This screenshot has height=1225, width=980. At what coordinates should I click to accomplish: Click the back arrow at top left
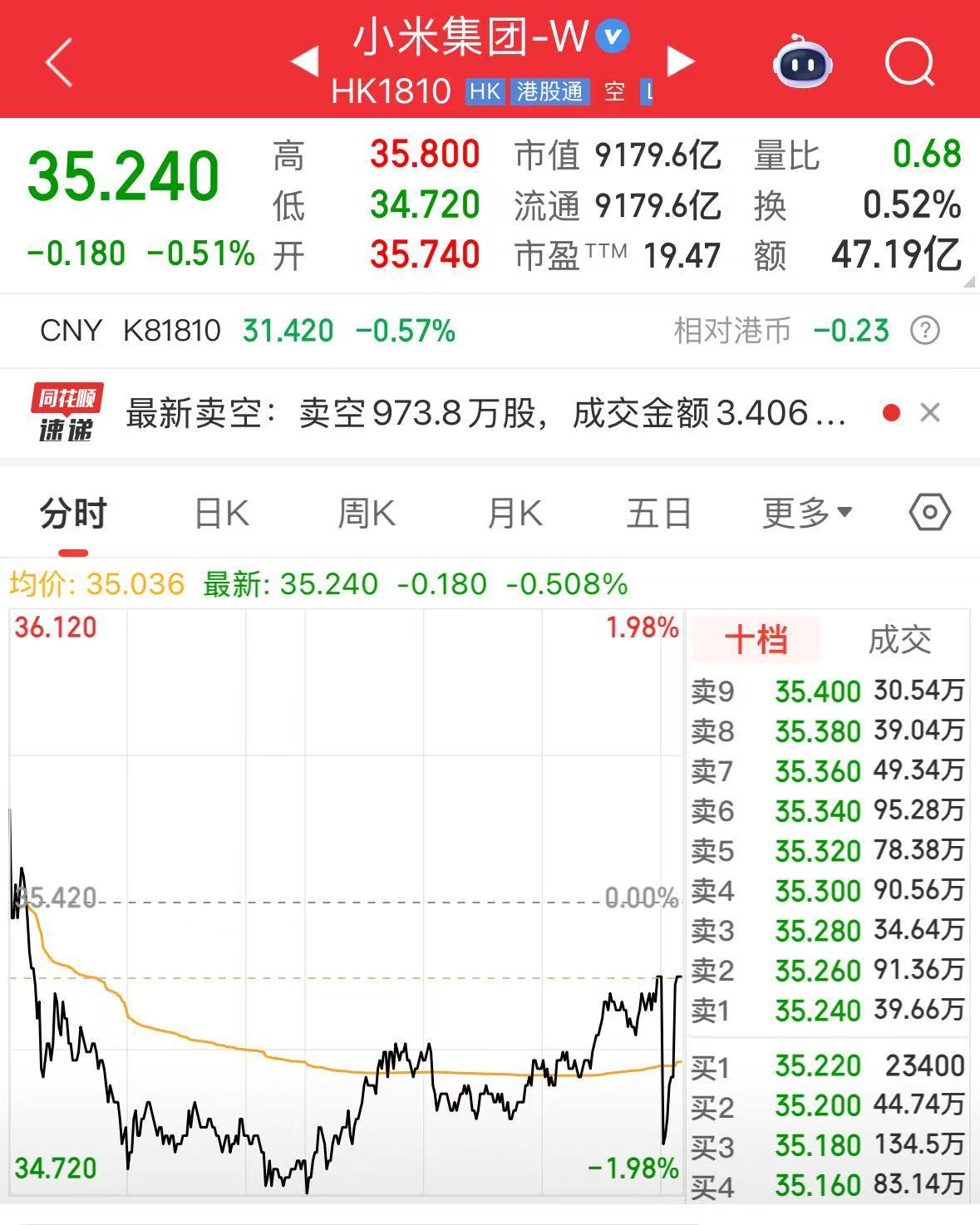click(57, 61)
